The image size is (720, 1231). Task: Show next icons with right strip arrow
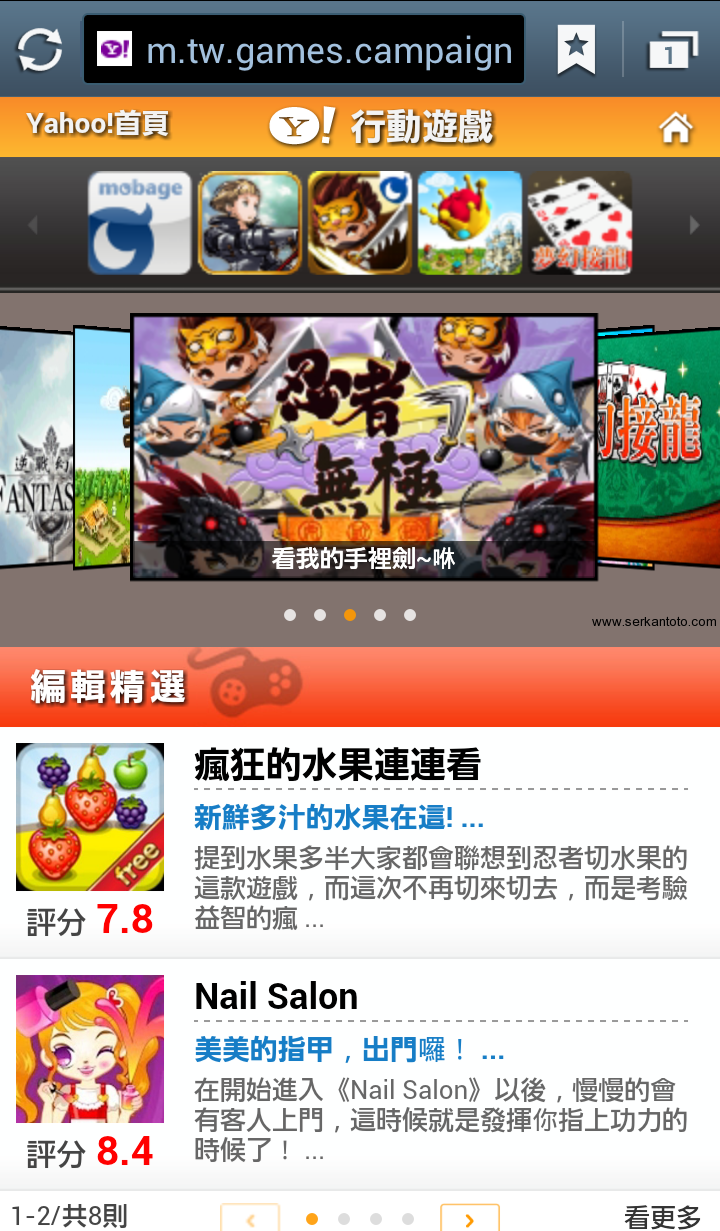coord(694,225)
